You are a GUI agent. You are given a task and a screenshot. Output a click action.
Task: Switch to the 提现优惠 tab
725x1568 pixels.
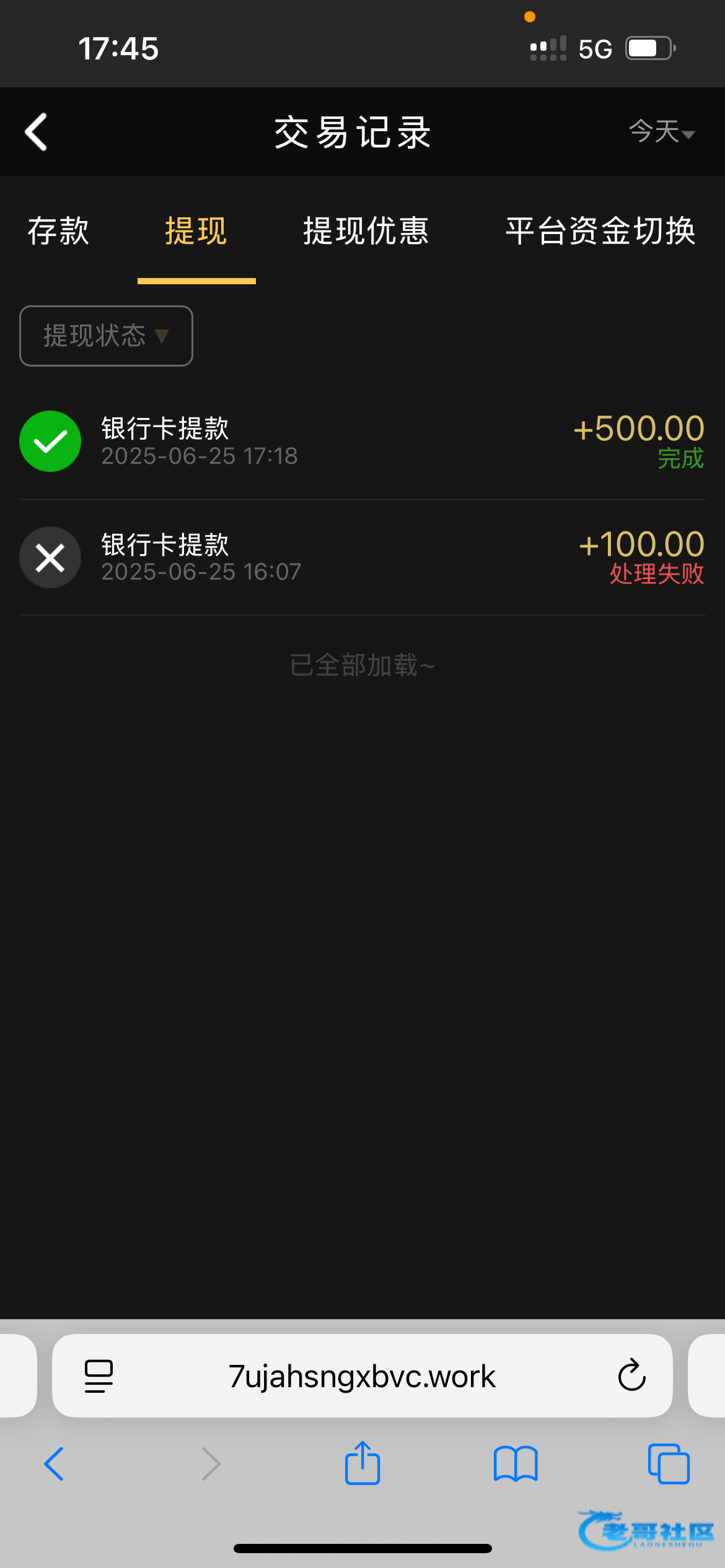(x=366, y=231)
